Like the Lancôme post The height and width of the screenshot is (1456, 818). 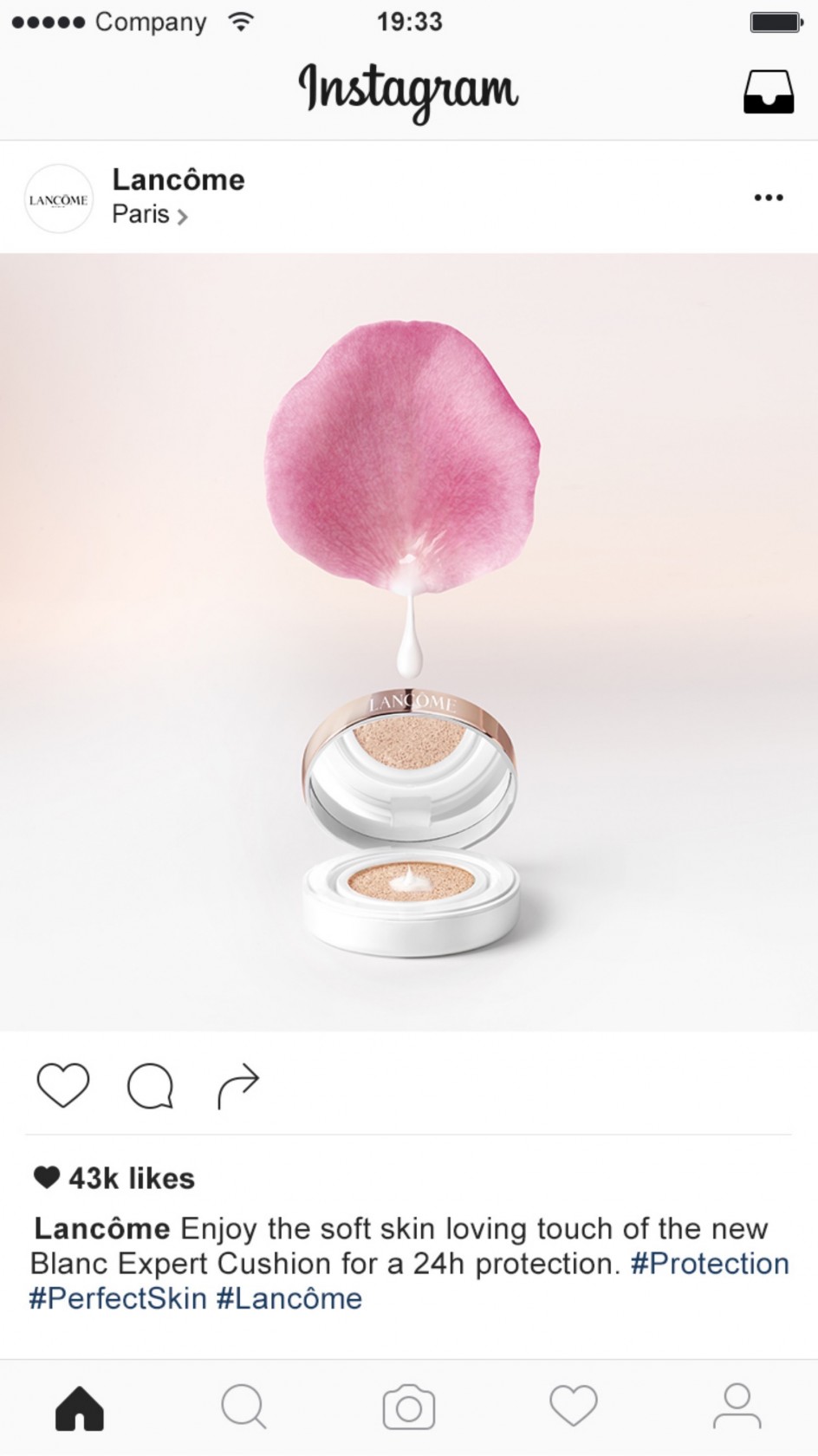(x=63, y=1085)
